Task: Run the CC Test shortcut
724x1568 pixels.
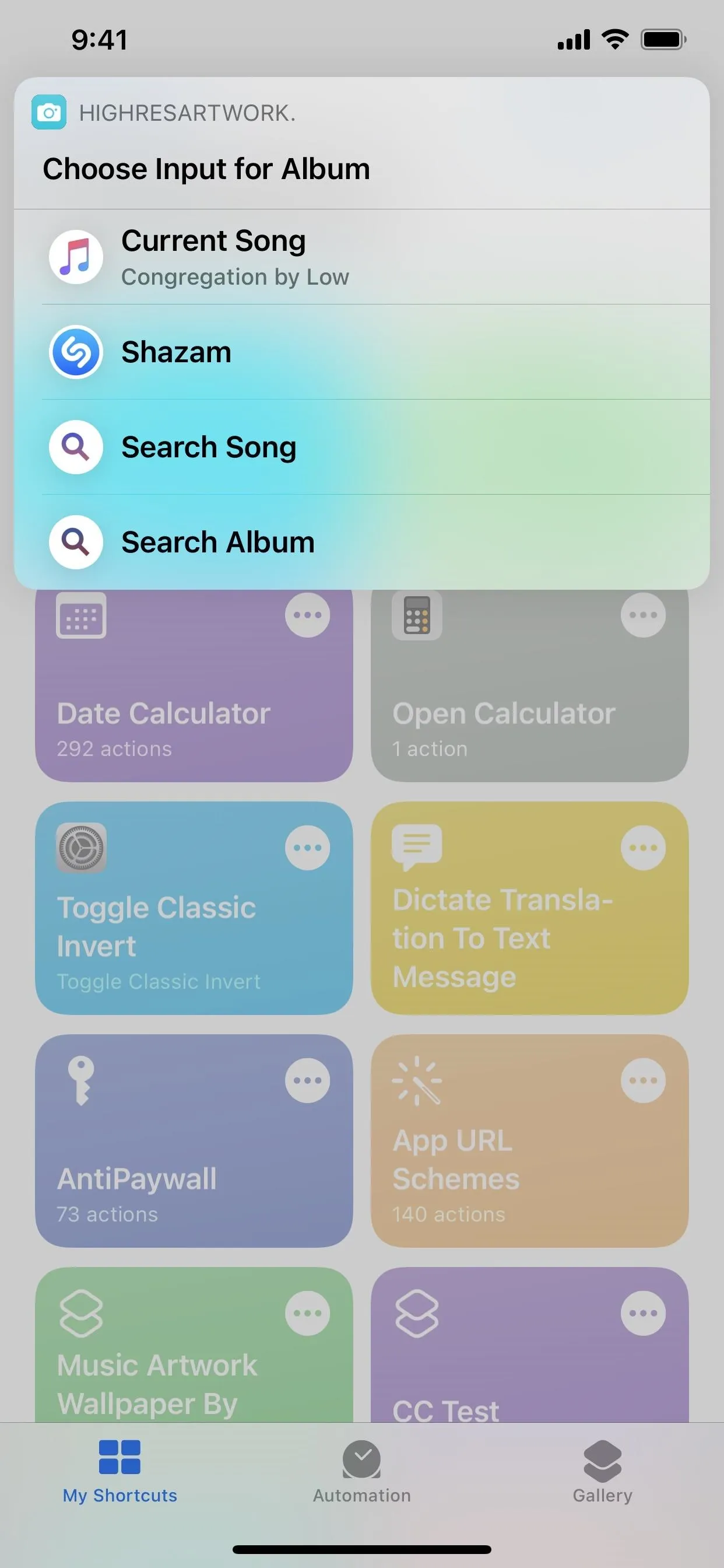Action: tap(529, 1345)
